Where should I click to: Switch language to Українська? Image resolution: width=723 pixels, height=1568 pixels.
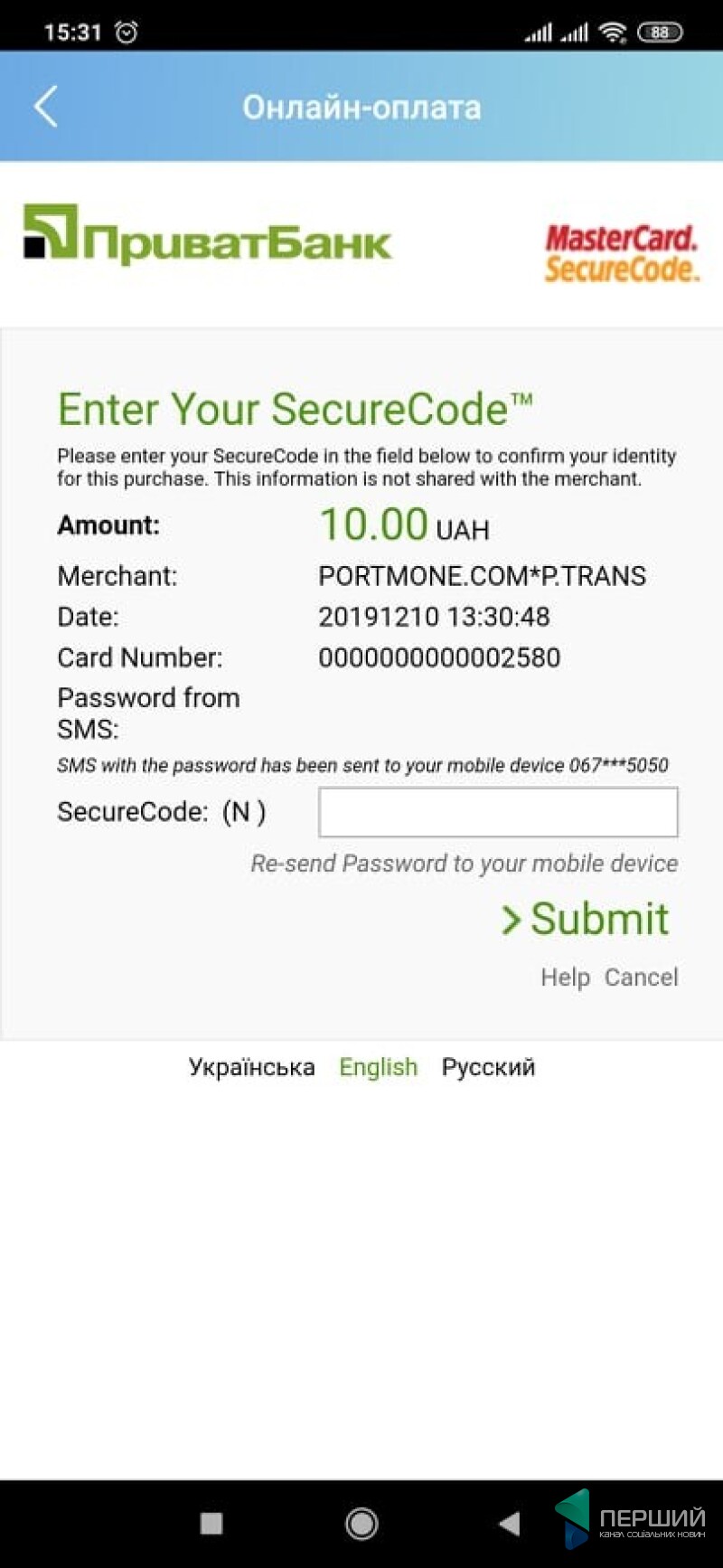[251, 1067]
